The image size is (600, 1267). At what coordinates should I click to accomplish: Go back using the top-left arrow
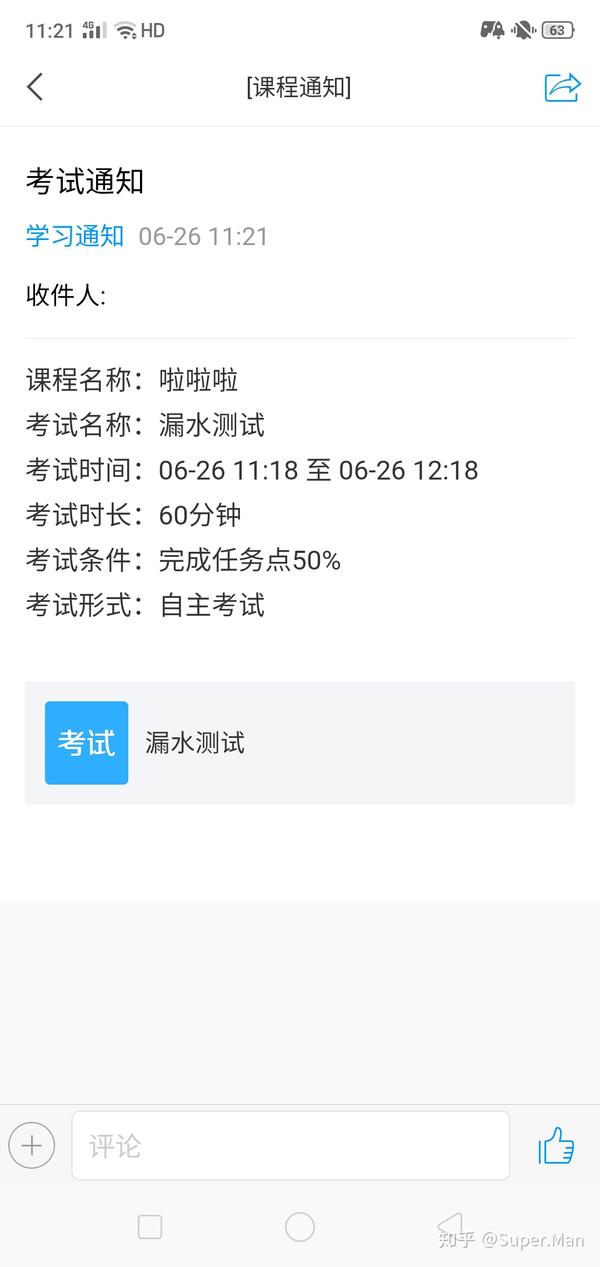pos(35,87)
